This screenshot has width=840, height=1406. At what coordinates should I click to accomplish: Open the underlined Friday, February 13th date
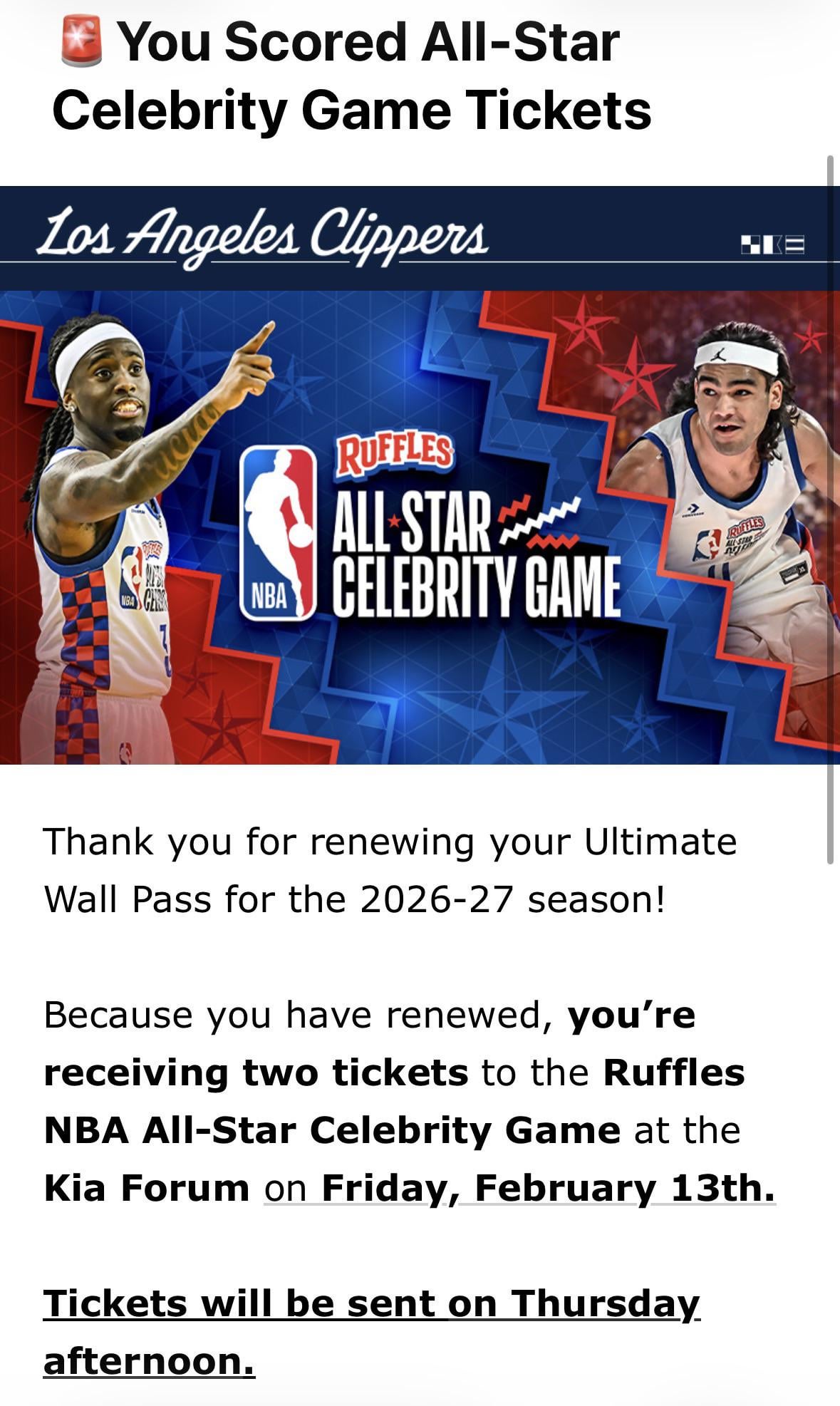[547, 1188]
